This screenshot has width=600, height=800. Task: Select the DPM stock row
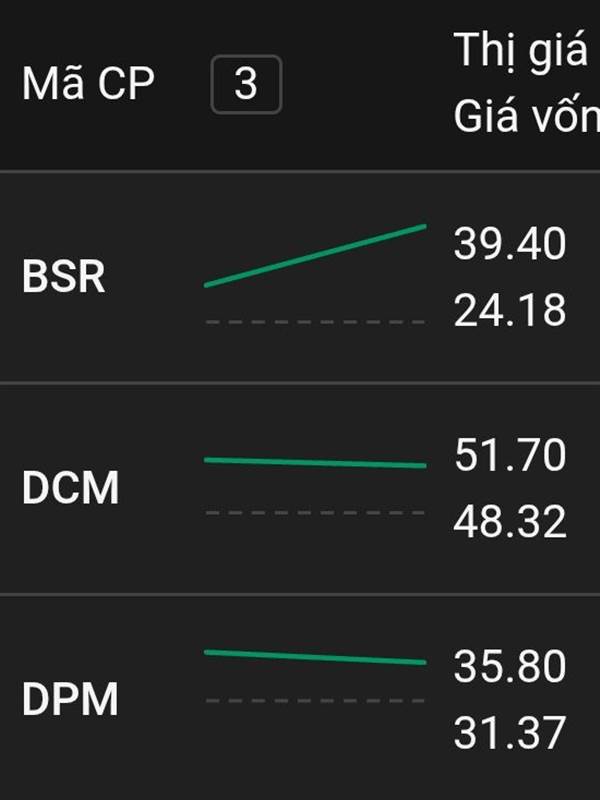tap(70, 699)
